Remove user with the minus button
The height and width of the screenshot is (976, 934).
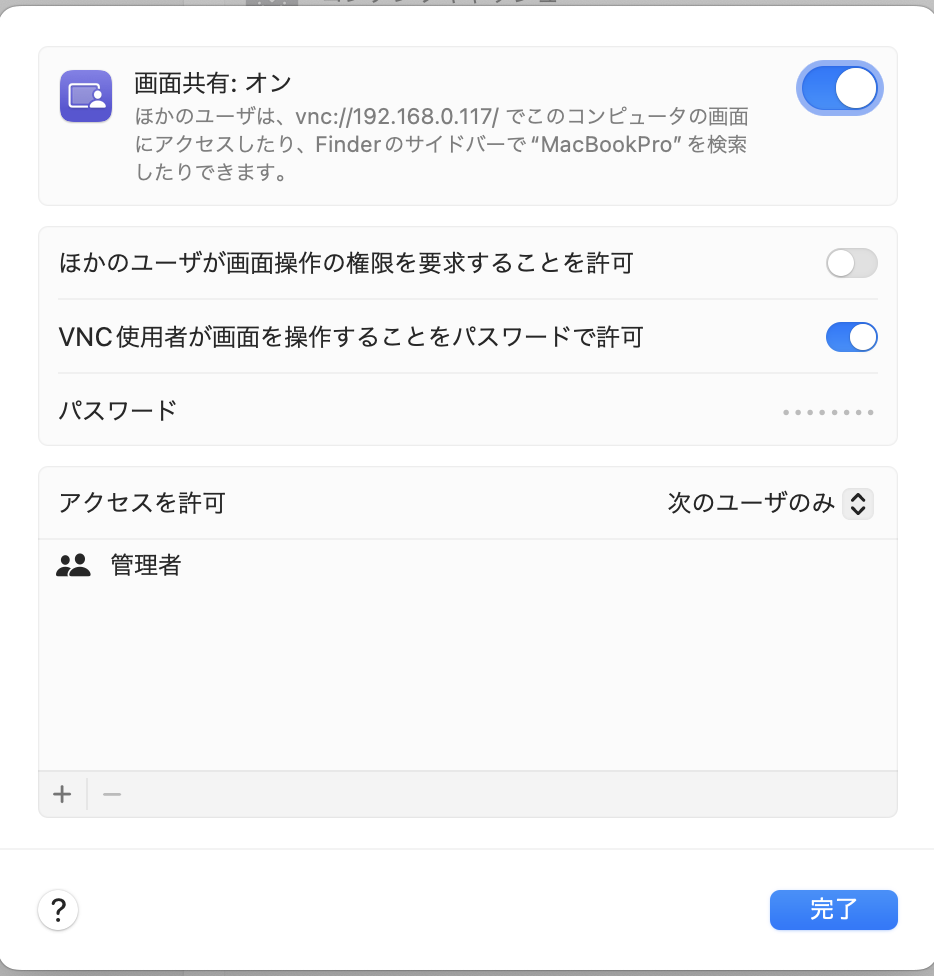(112, 795)
